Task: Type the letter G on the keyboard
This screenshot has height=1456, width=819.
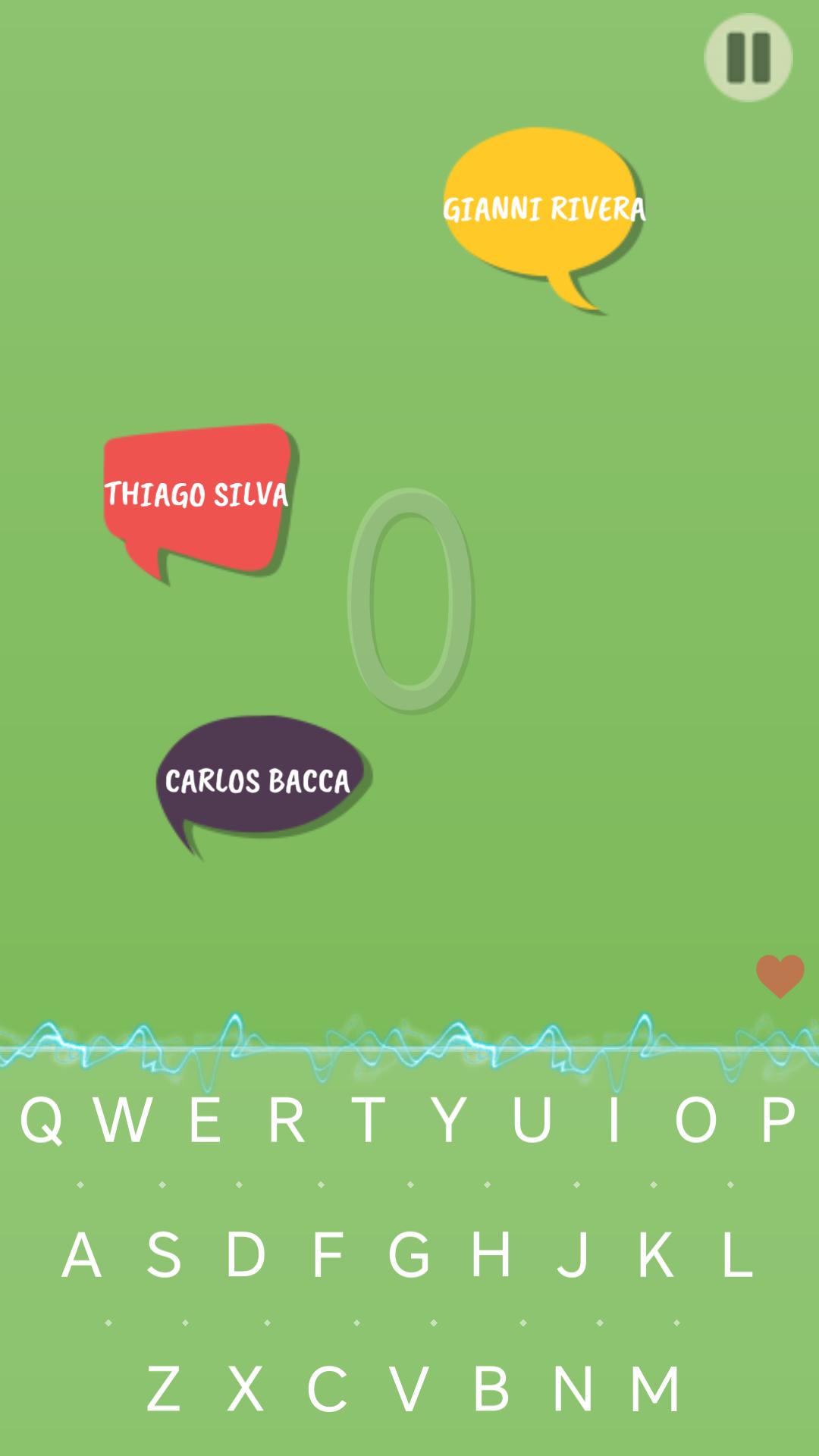Action: pos(409,1254)
